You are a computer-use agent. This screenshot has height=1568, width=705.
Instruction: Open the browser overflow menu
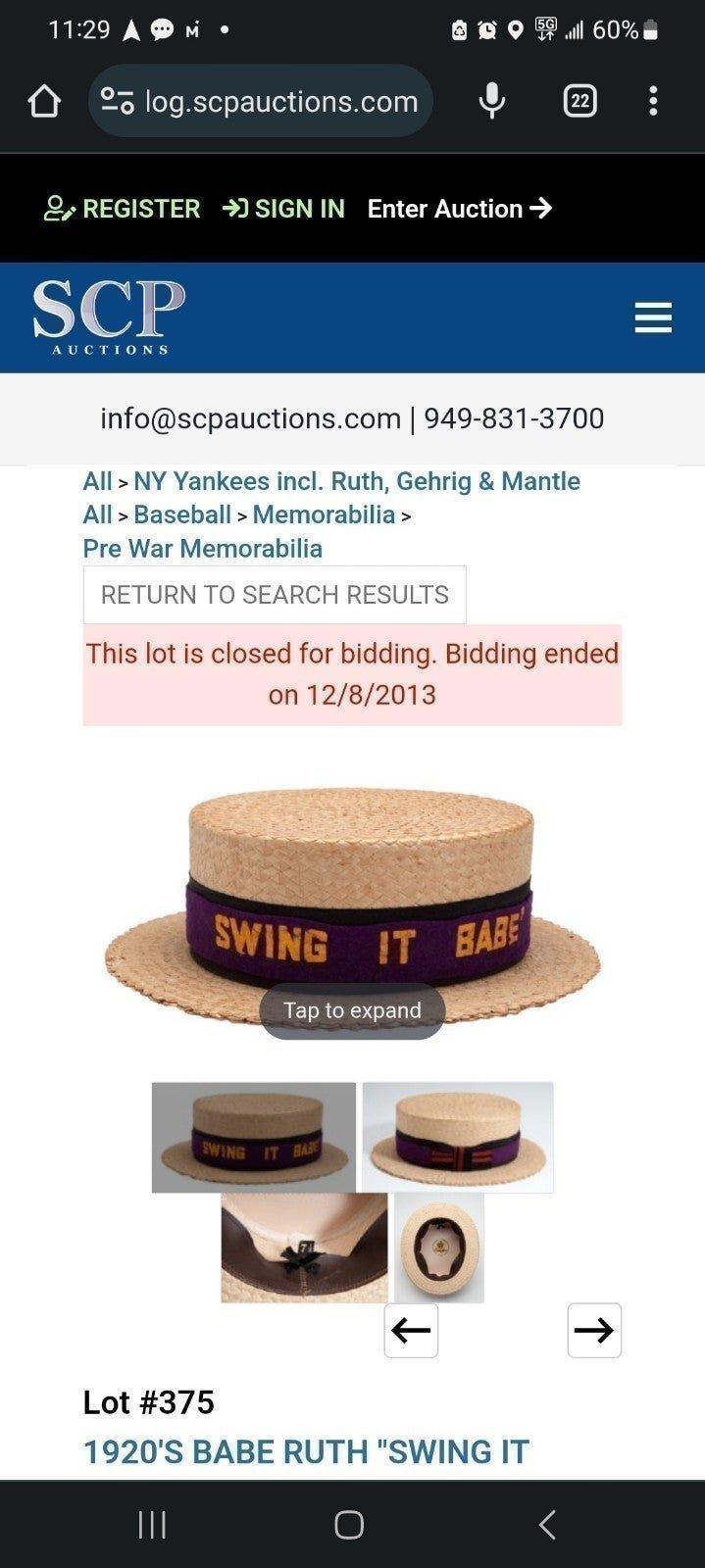pos(653,101)
